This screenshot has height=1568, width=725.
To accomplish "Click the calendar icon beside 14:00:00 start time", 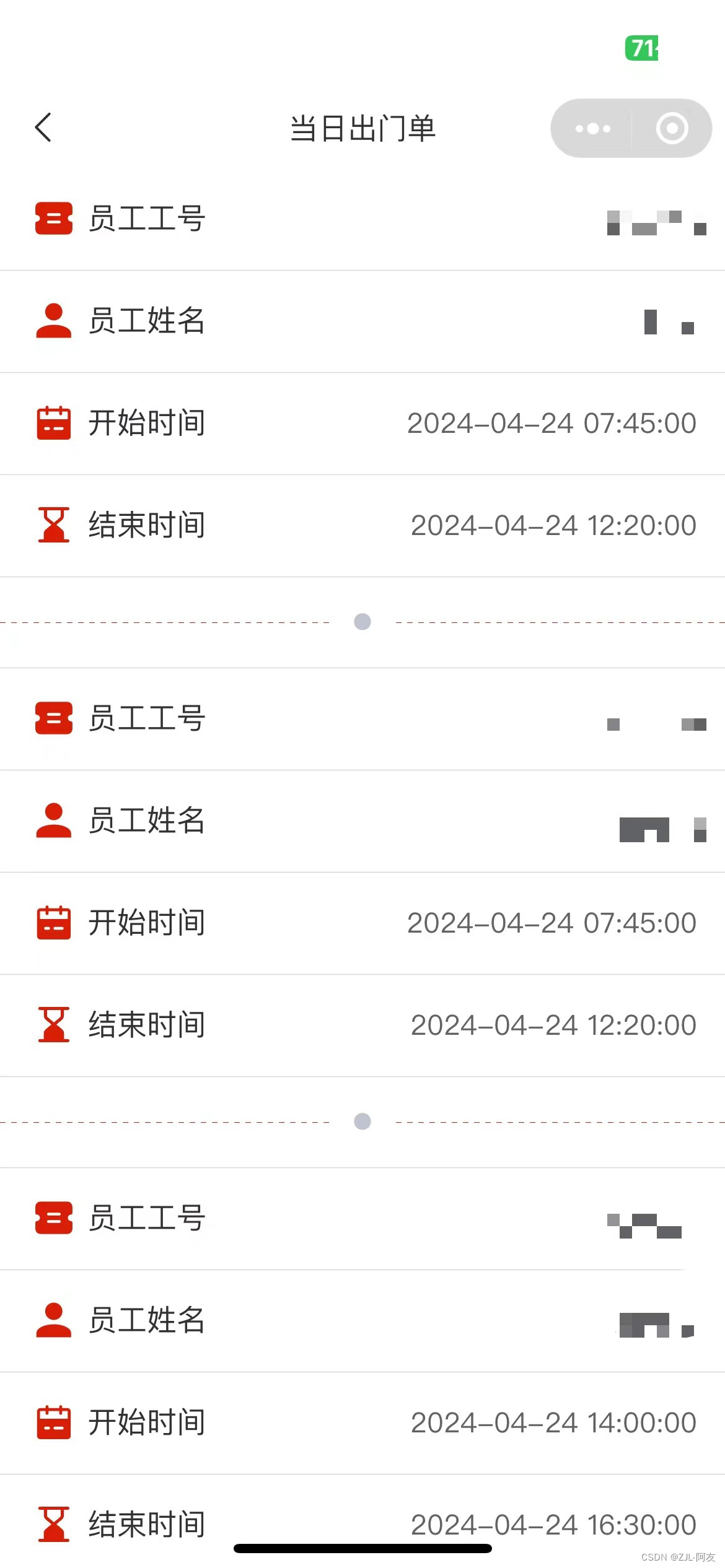I will click(x=54, y=1422).
